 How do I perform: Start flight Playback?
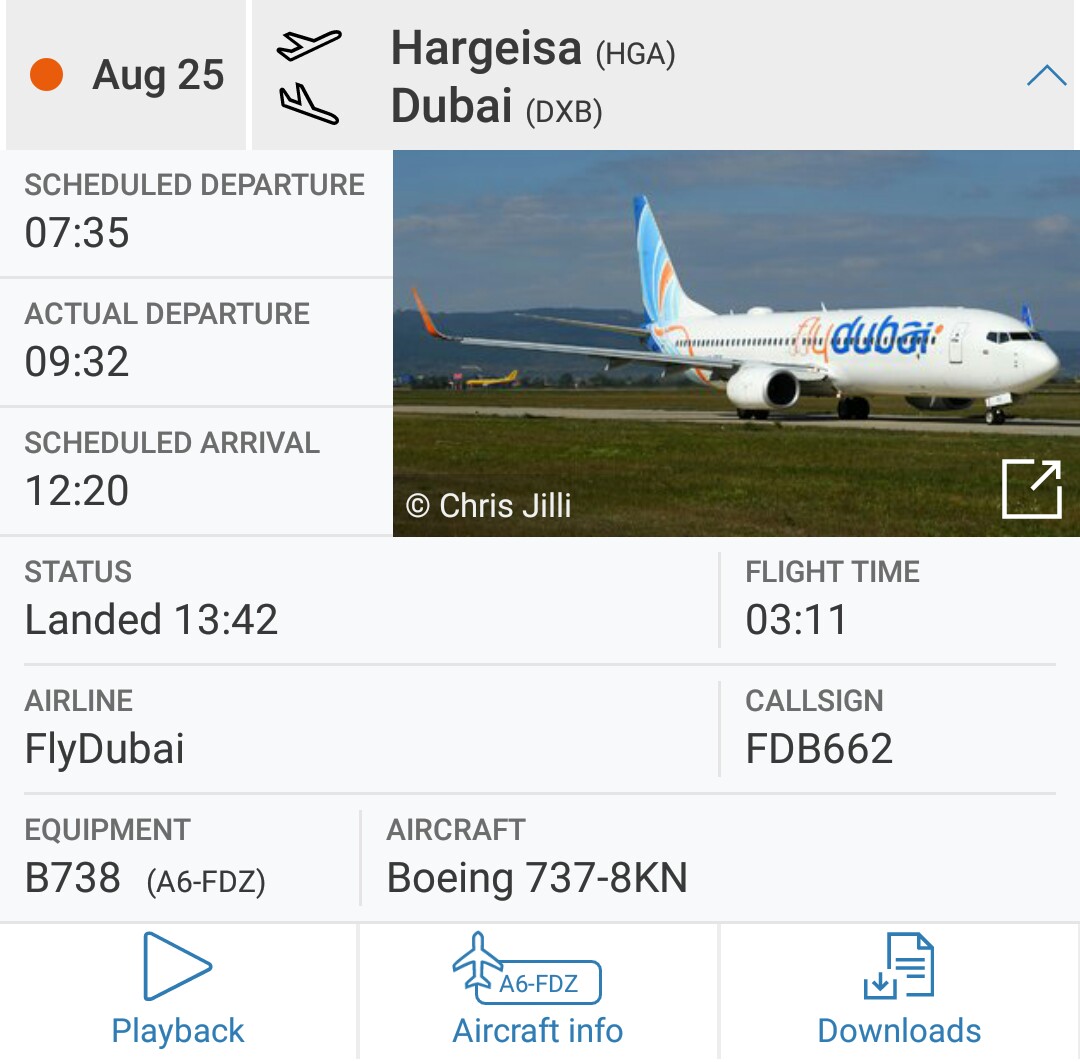(x=178, y=990)
